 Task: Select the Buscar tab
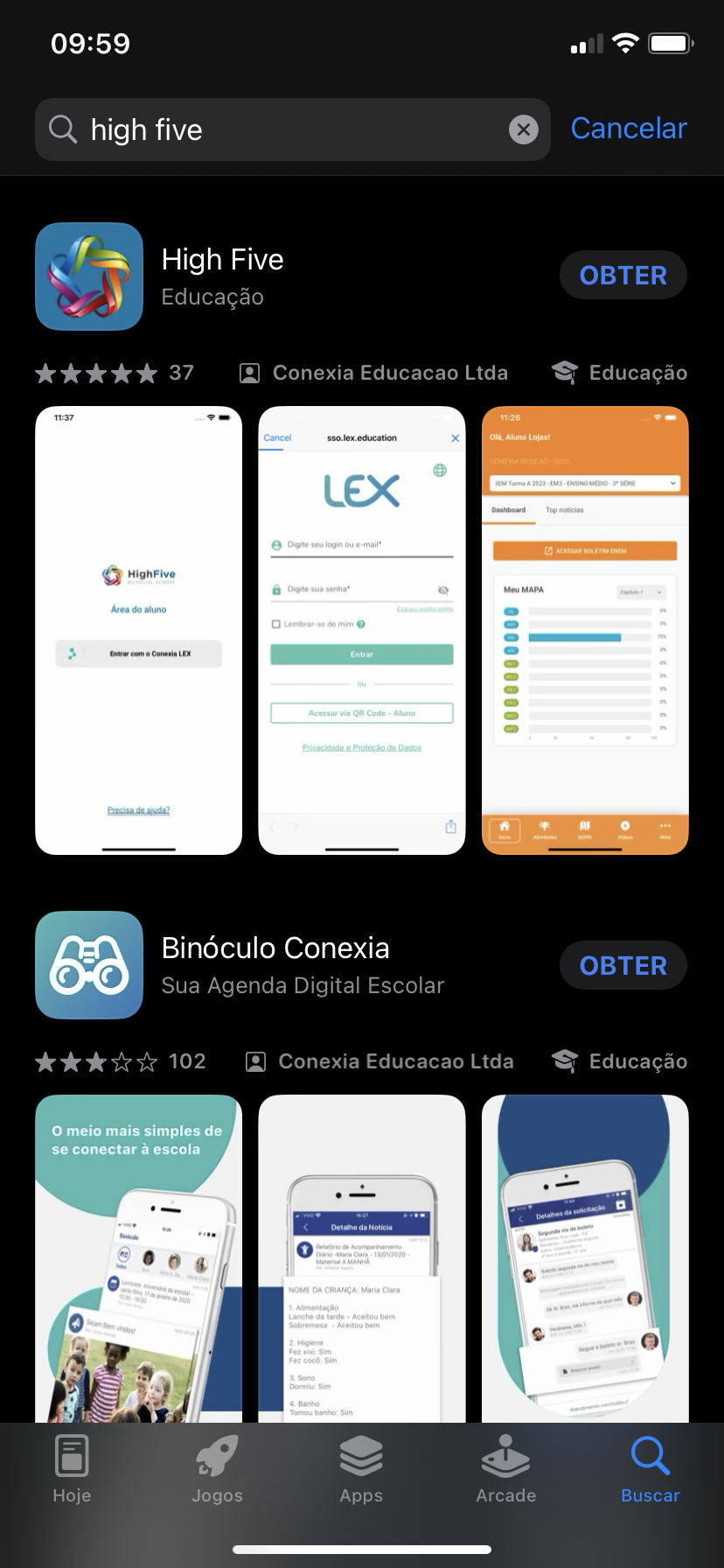click(x=650, y=1470)
